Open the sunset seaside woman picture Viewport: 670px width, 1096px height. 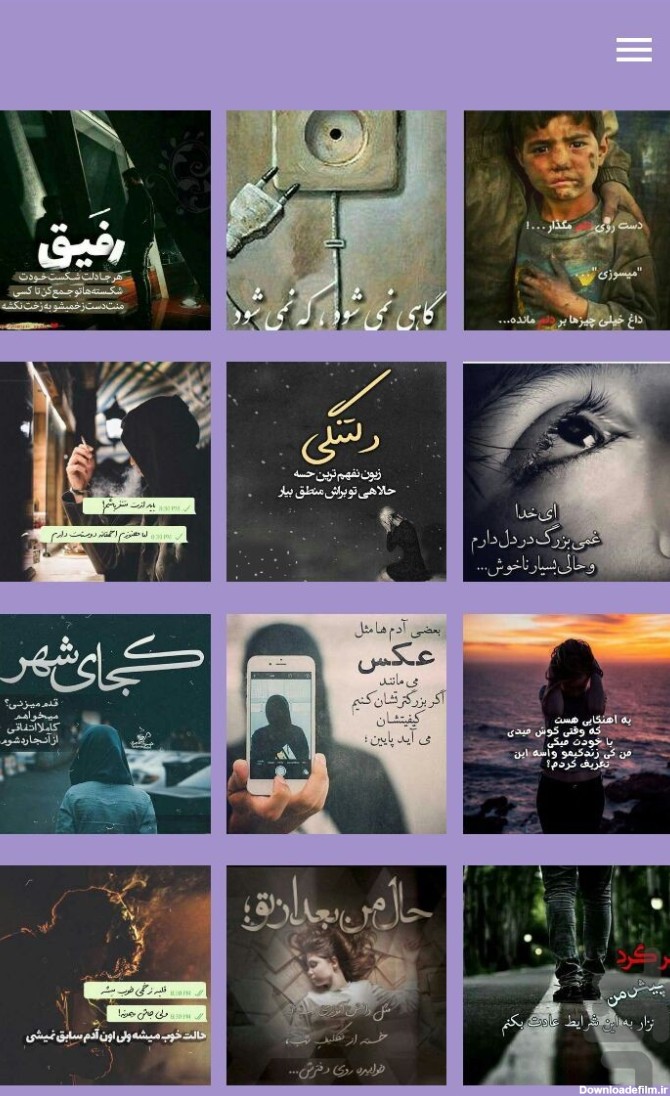(x=566, y=723)
